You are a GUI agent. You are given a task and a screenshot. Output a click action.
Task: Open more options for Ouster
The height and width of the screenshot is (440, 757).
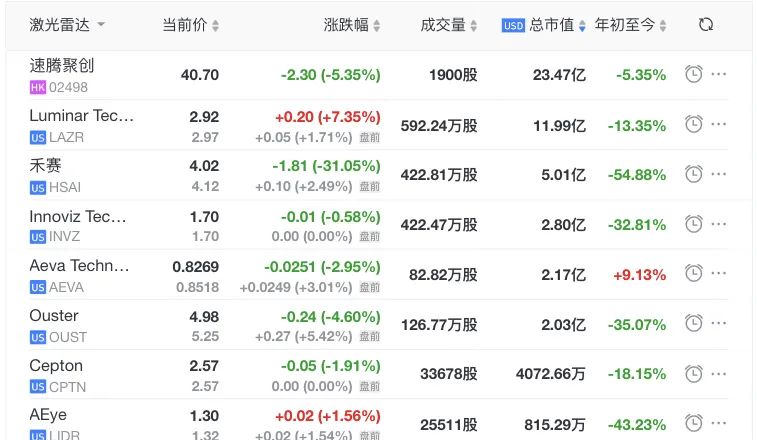tap(718, 324)
